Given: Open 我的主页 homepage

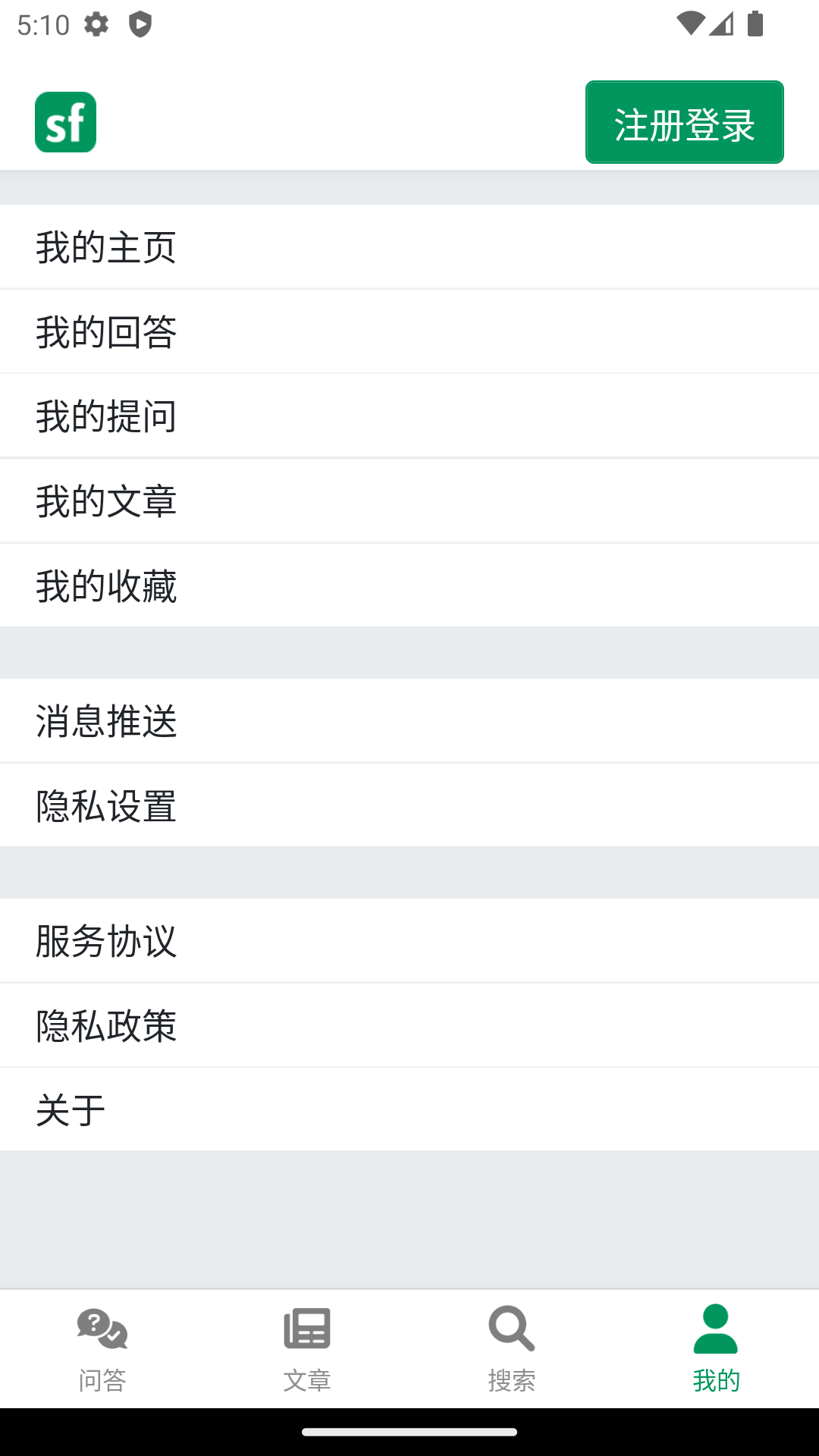Looking at the screenshot, I should (105, 246).
